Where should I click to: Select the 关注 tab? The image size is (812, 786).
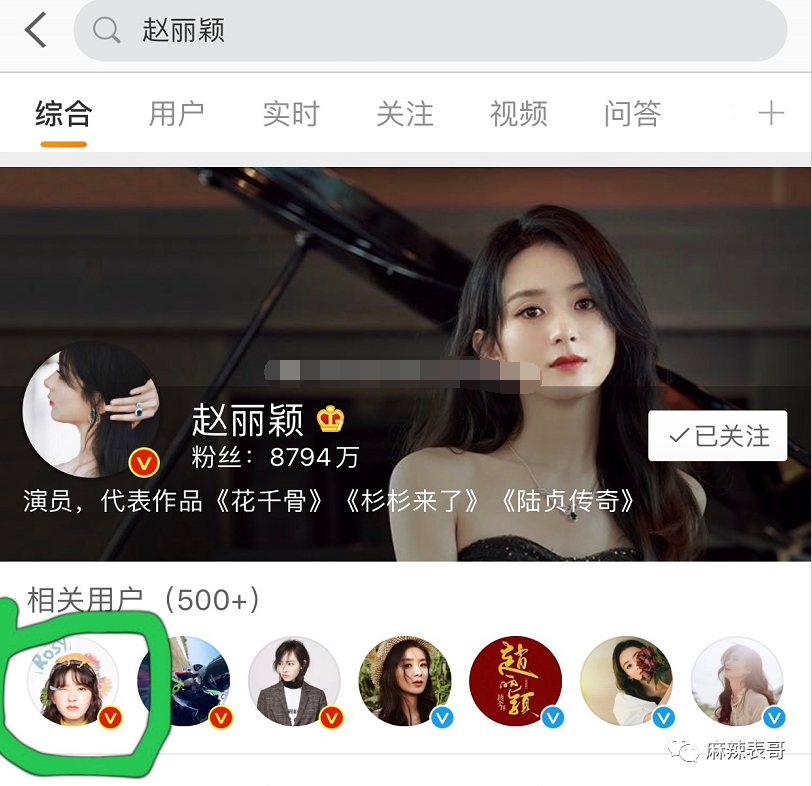coord(404,114)
